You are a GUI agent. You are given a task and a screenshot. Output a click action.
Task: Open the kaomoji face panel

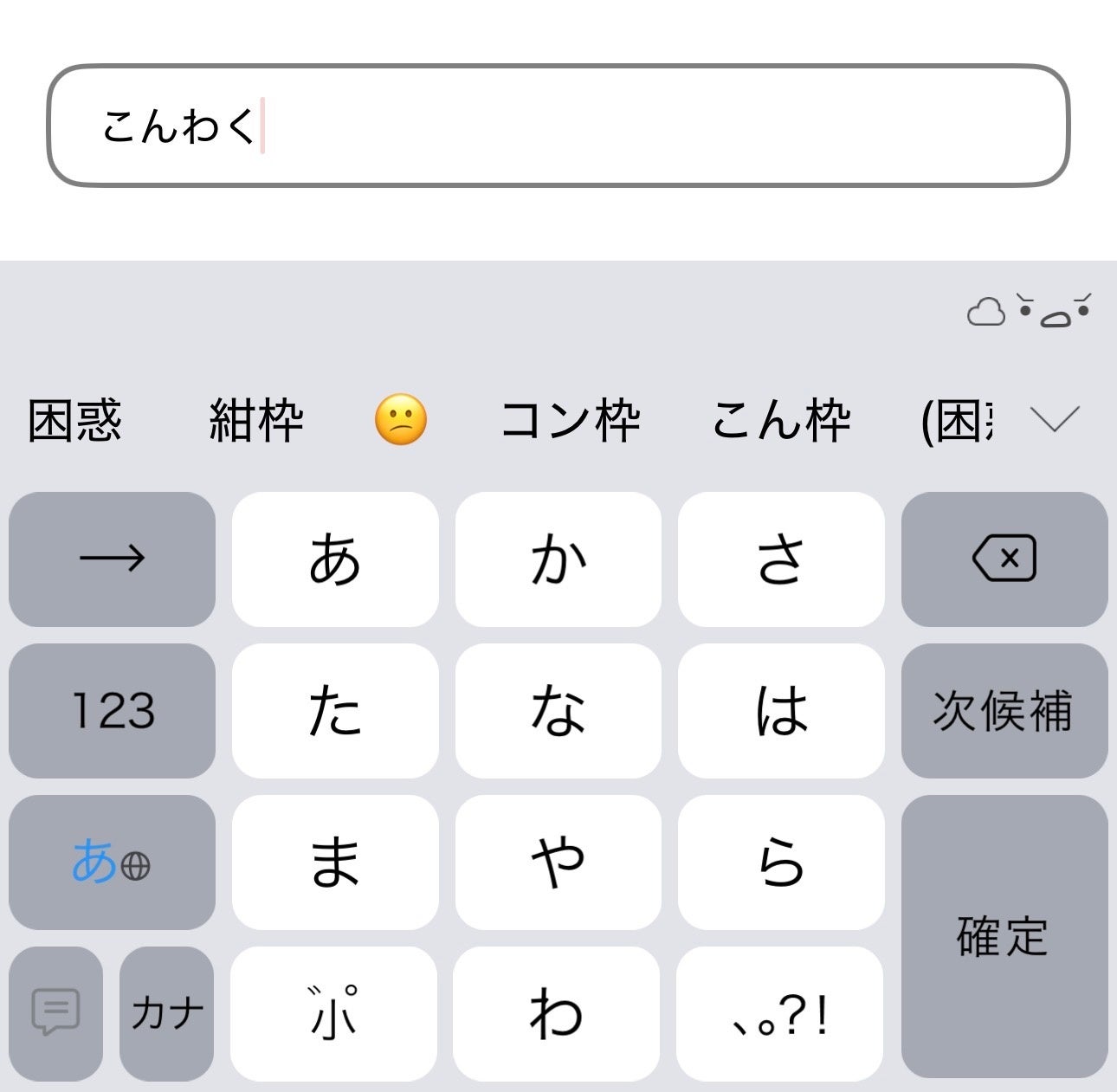coord(1053,312)
